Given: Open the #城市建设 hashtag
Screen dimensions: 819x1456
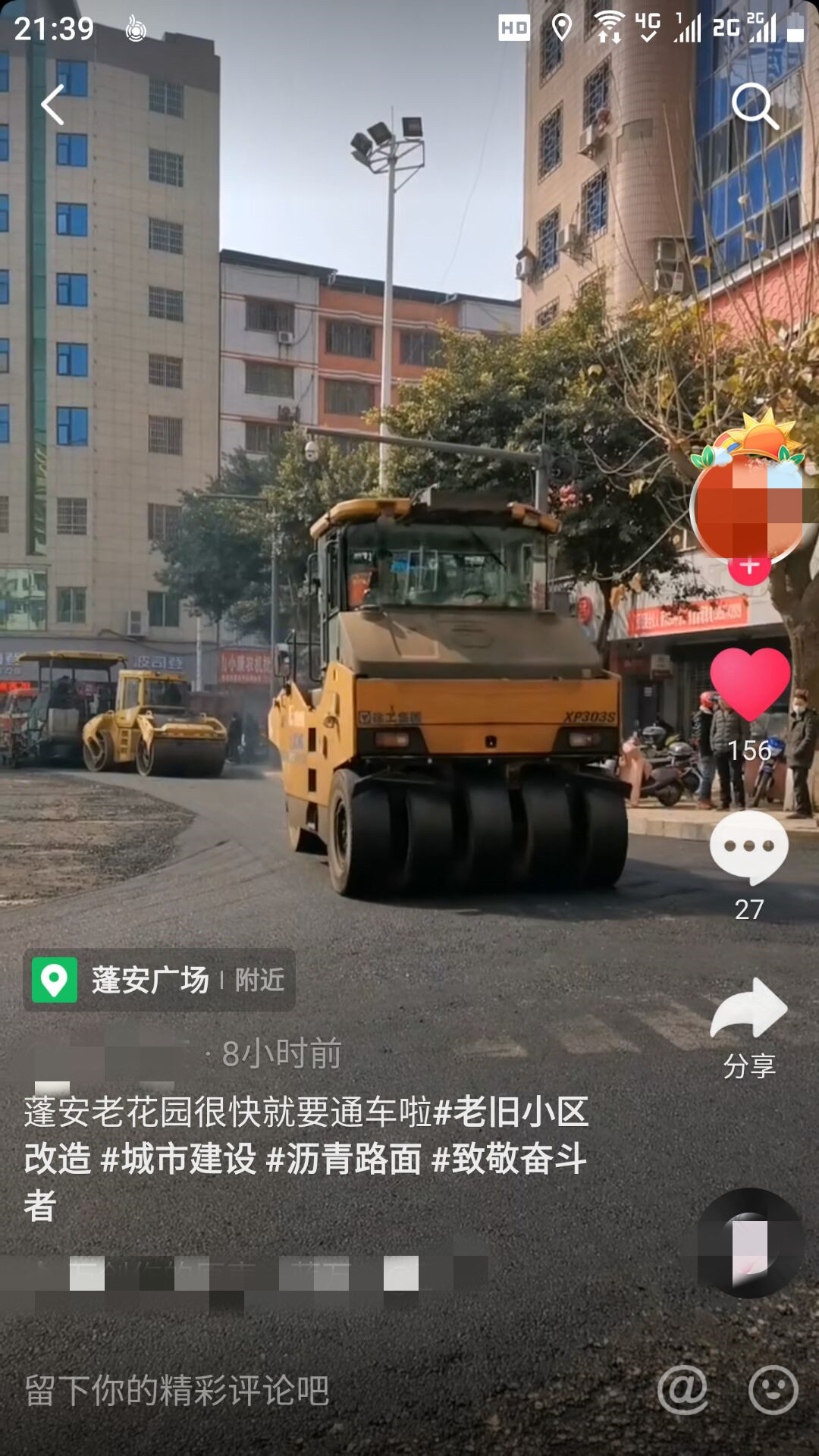Looking at the screenshot, I should [x=179, y=1159].
